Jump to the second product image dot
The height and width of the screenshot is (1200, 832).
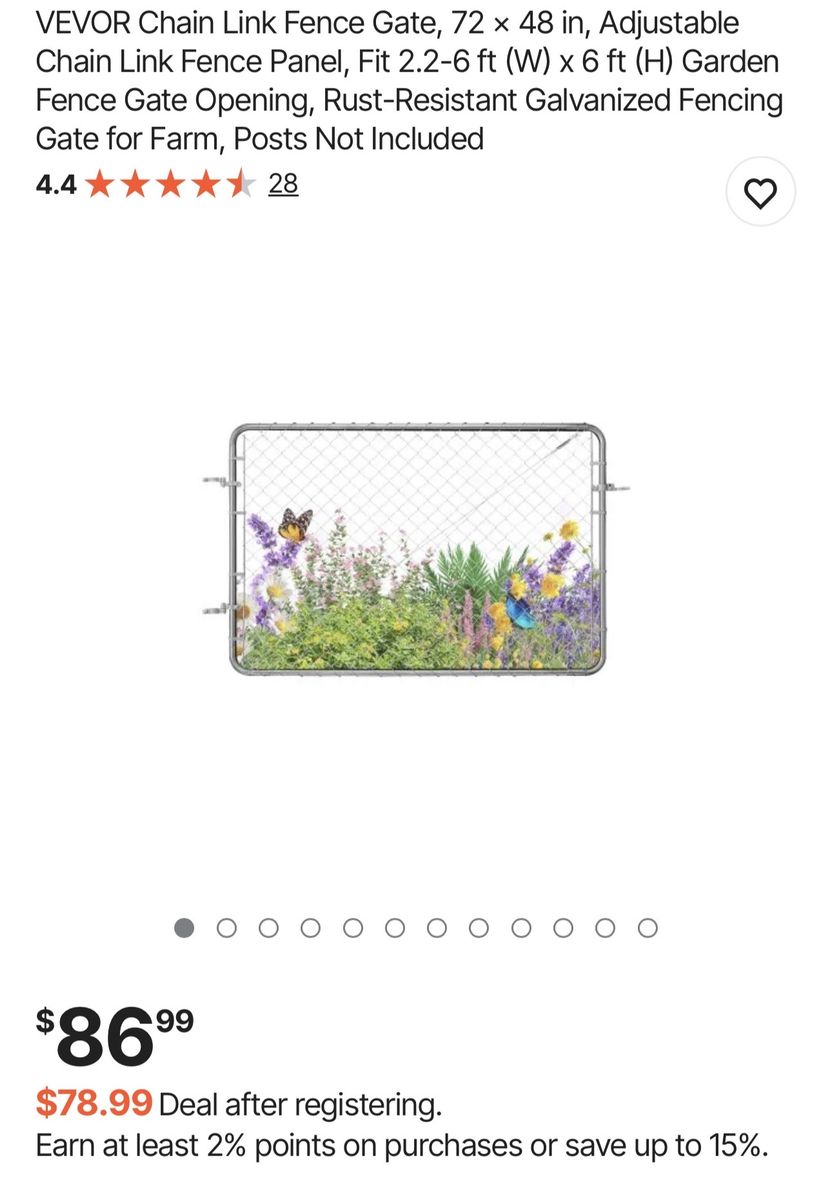227,928
